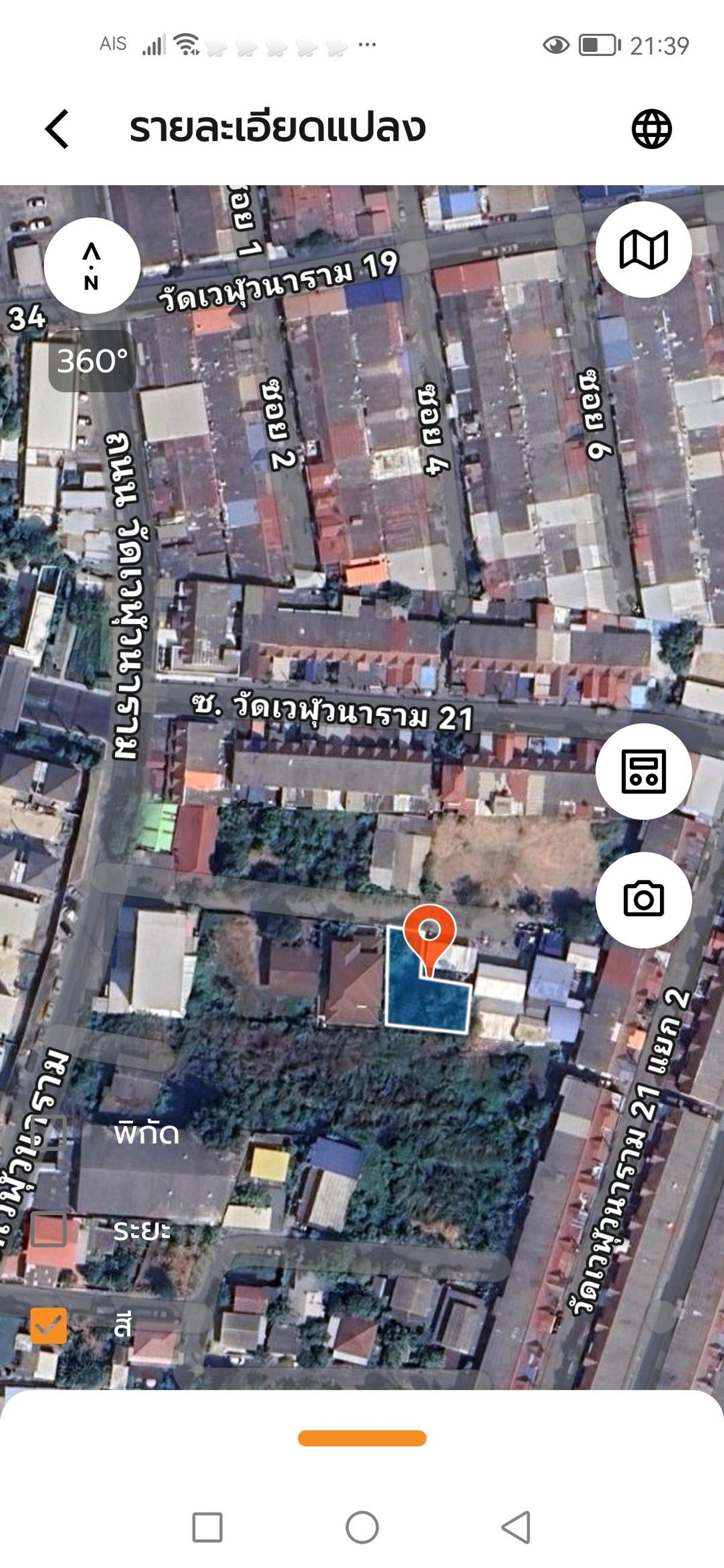
Task: Tap the north compass button
Action: coord(92,265)
